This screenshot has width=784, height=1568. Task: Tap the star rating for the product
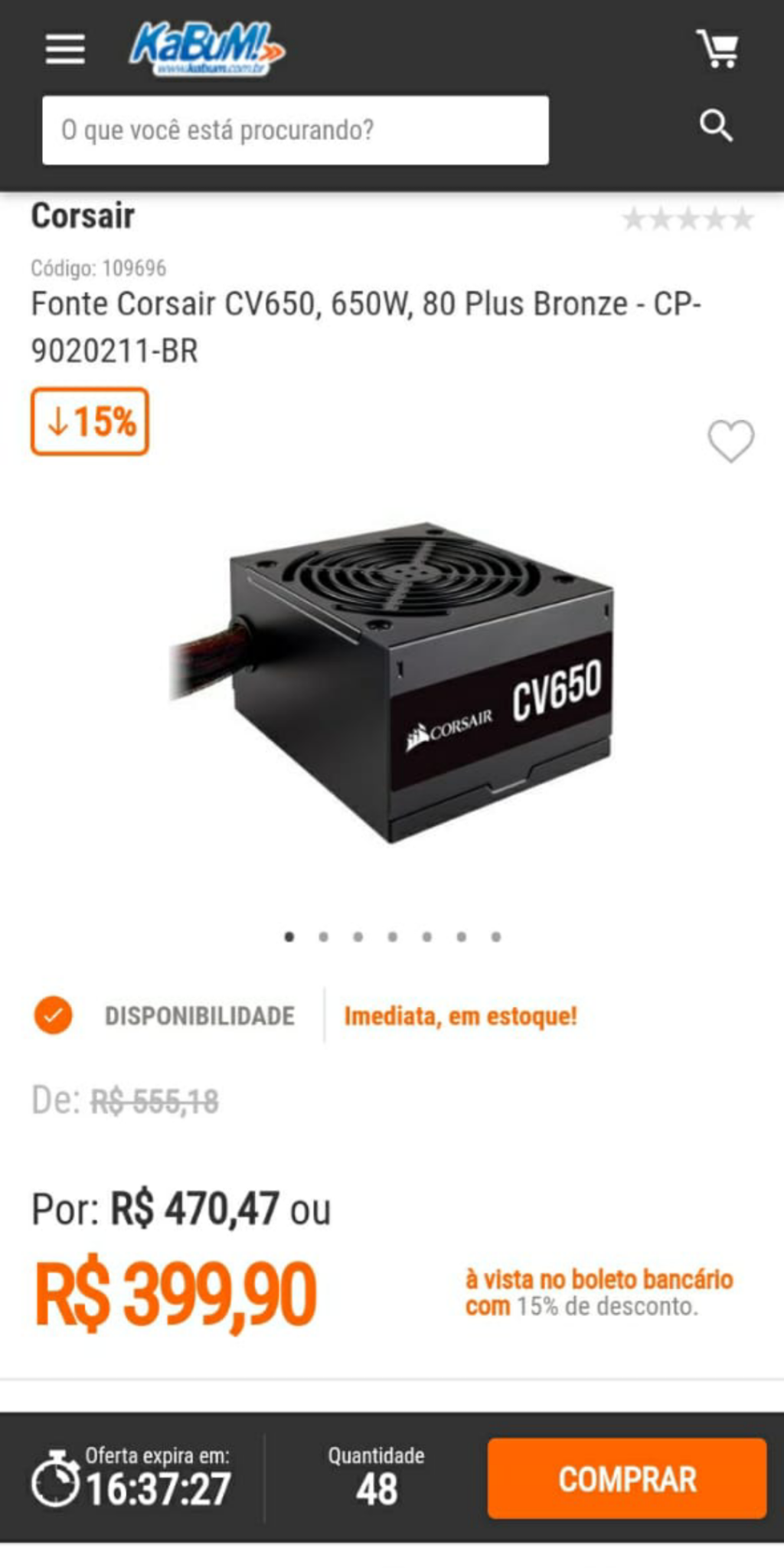[688, 220]
